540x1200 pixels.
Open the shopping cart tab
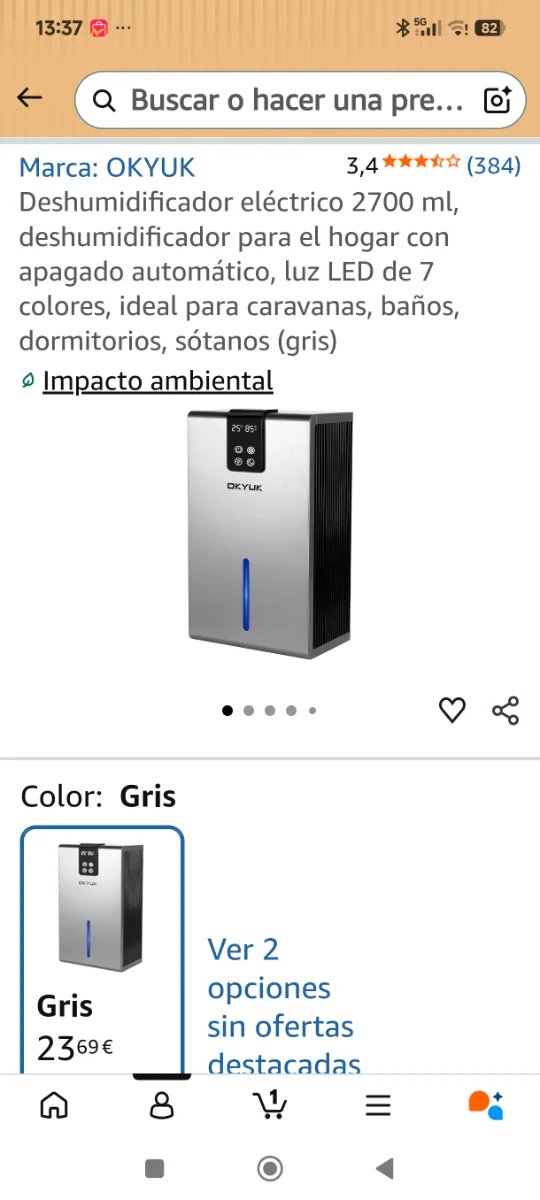(269, 1105)
